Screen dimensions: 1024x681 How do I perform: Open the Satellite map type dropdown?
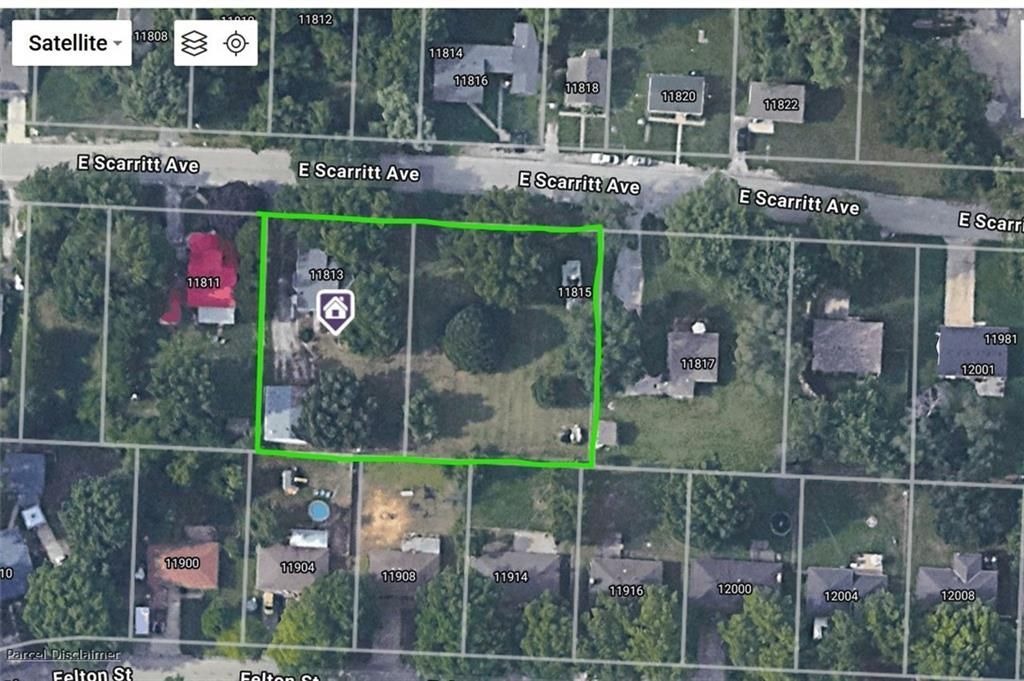77,43
